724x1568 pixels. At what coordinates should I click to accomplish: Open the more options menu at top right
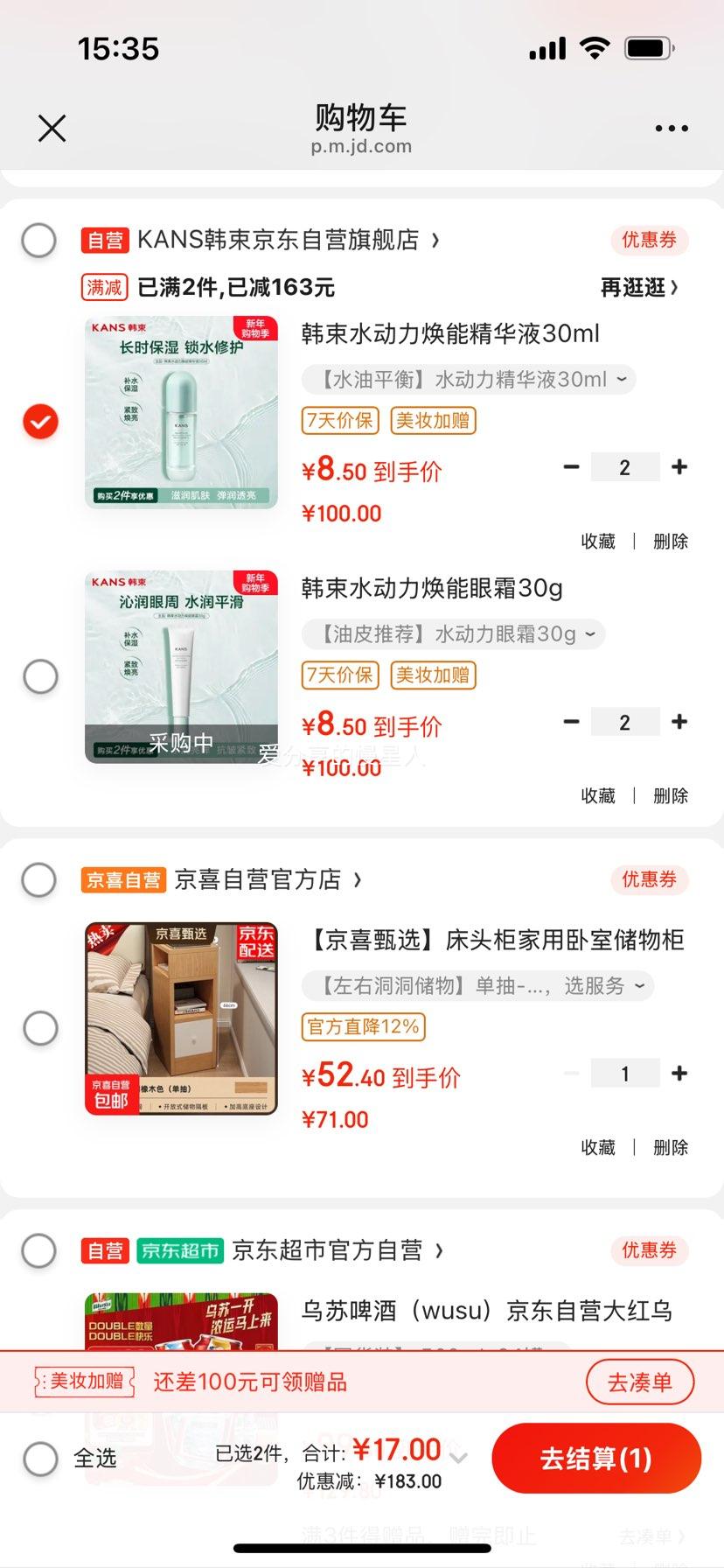point(670,128)
